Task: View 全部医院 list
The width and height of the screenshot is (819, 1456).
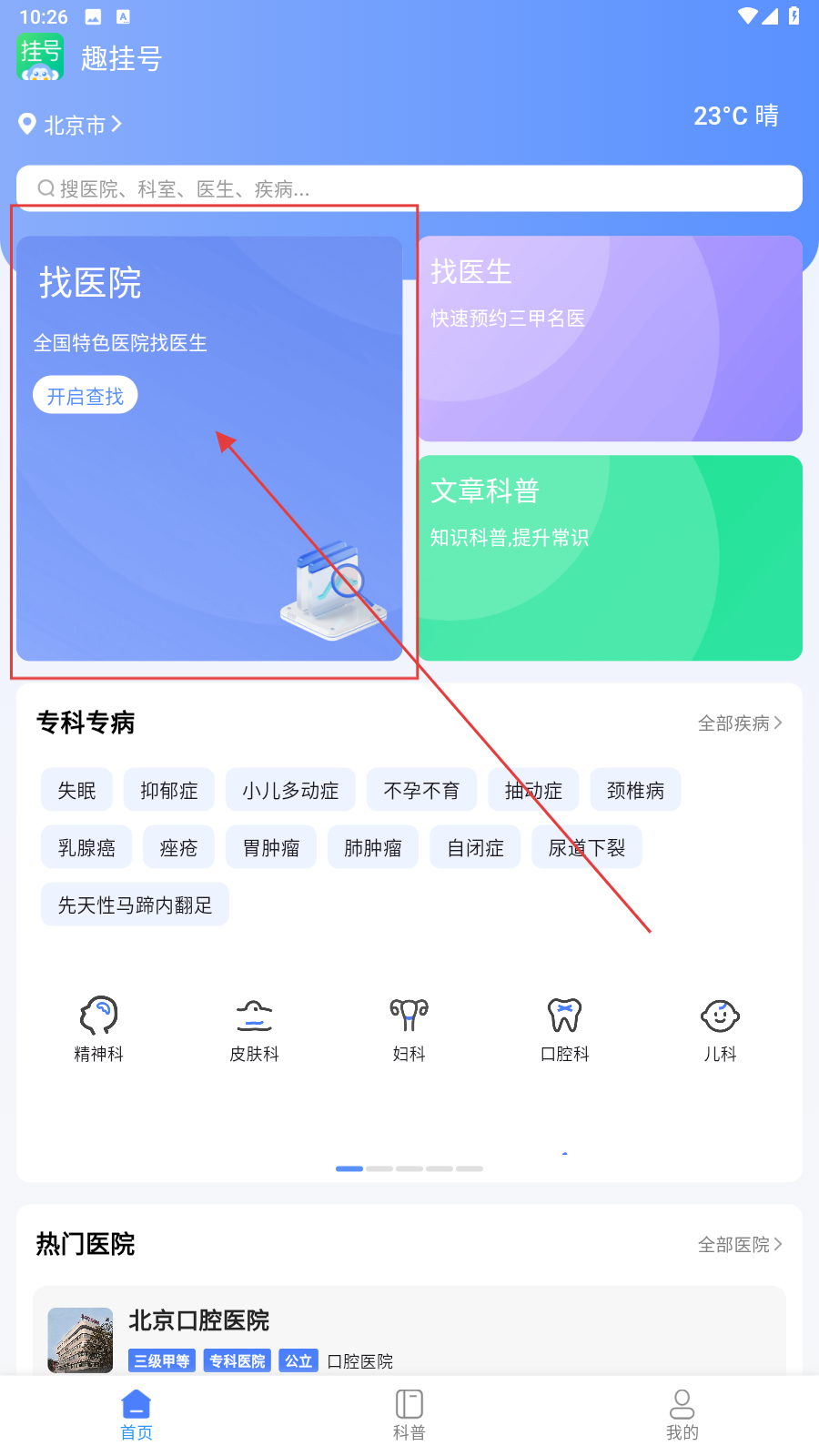Action: pyautogui.click(x=739, y=1244)
